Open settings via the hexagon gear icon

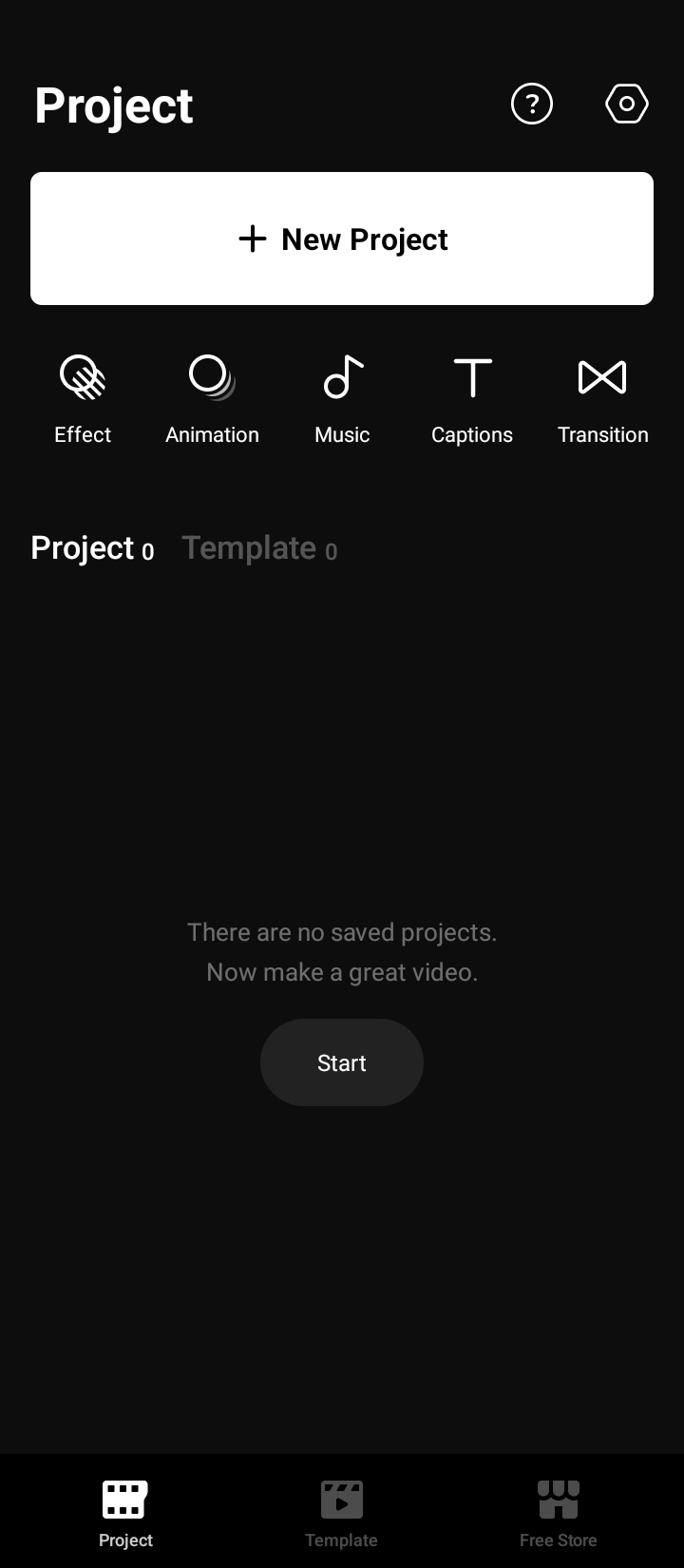[627, 104]
